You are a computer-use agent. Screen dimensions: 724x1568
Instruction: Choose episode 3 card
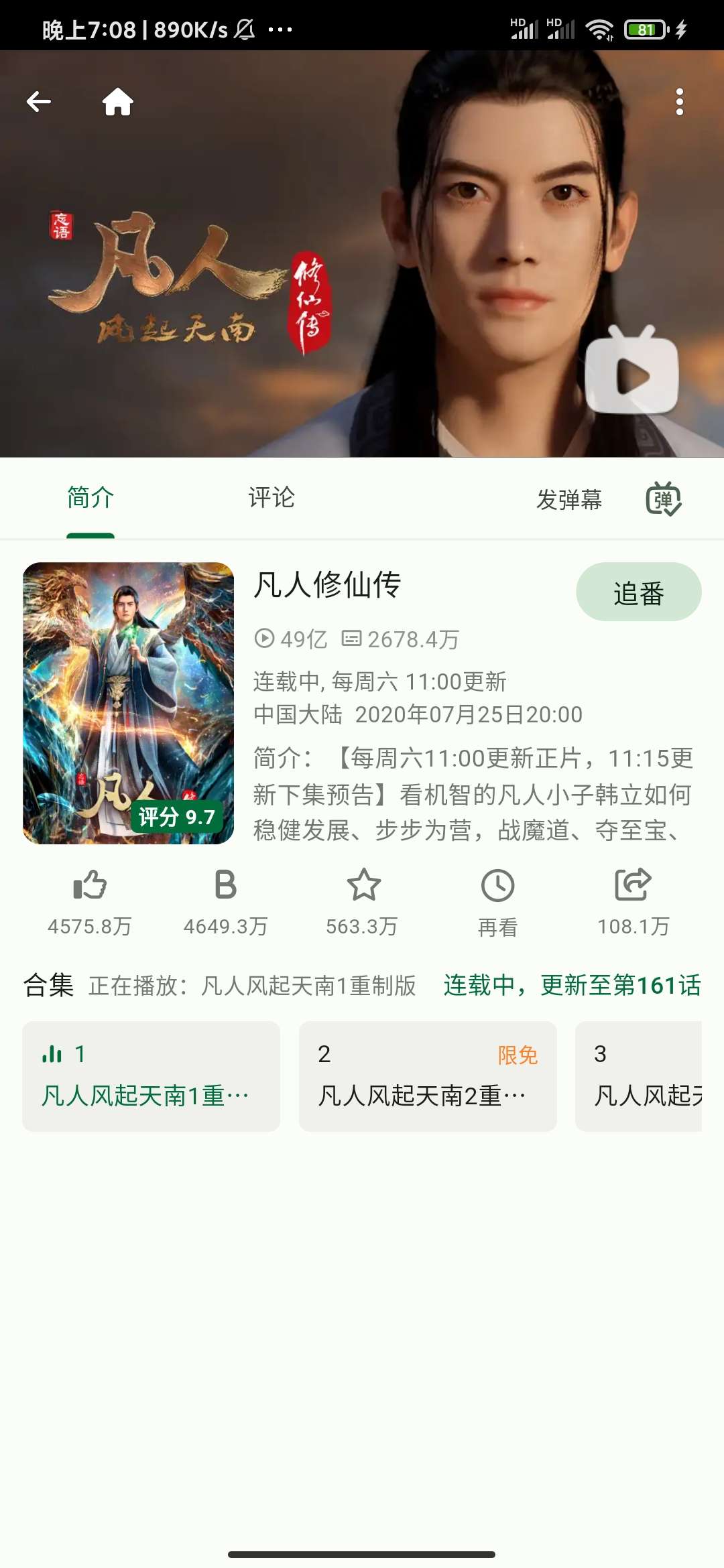point(638,1076)
